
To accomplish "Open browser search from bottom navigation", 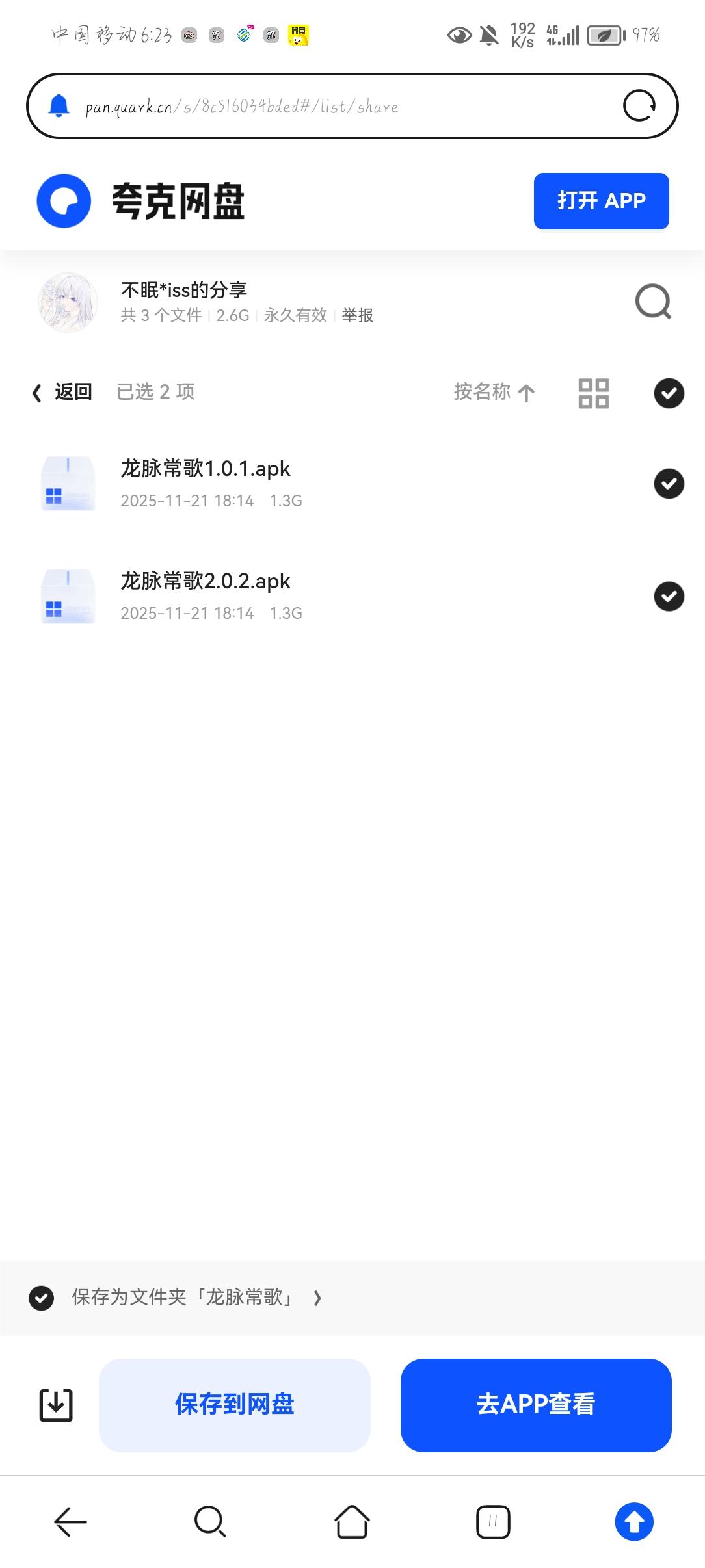I will [209, 1522].
